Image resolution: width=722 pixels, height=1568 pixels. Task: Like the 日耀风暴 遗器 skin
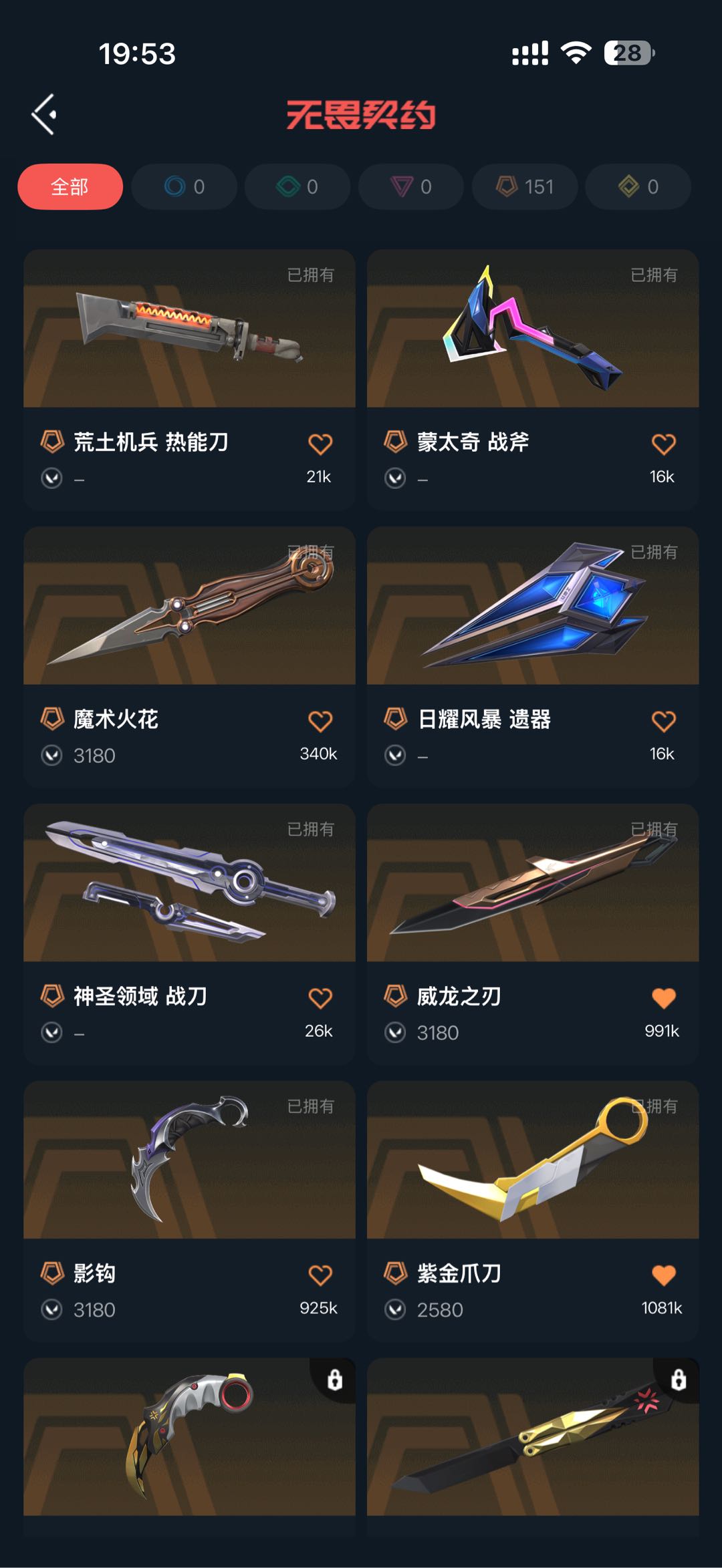(x=663, y=722)
